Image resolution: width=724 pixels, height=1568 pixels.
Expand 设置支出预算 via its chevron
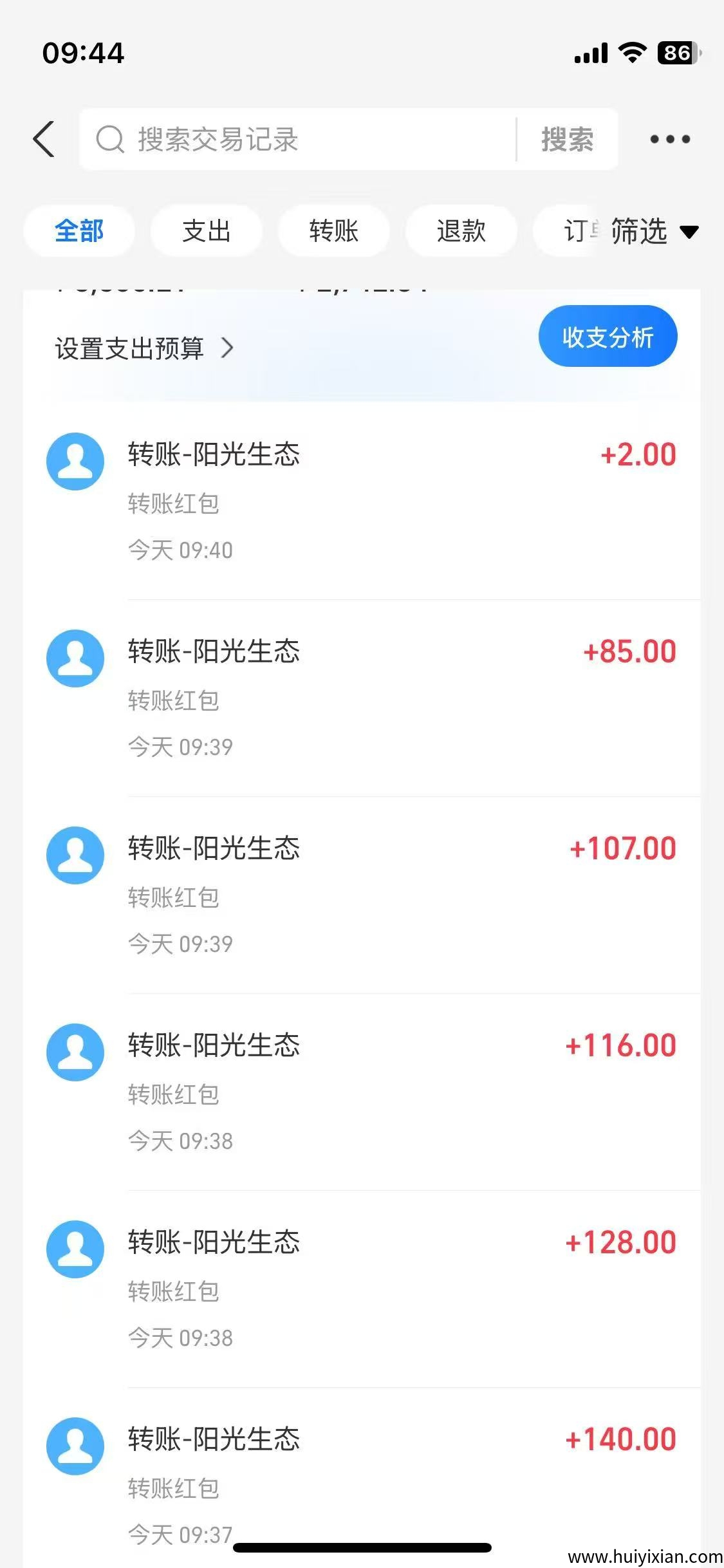(x=228, y=348)
